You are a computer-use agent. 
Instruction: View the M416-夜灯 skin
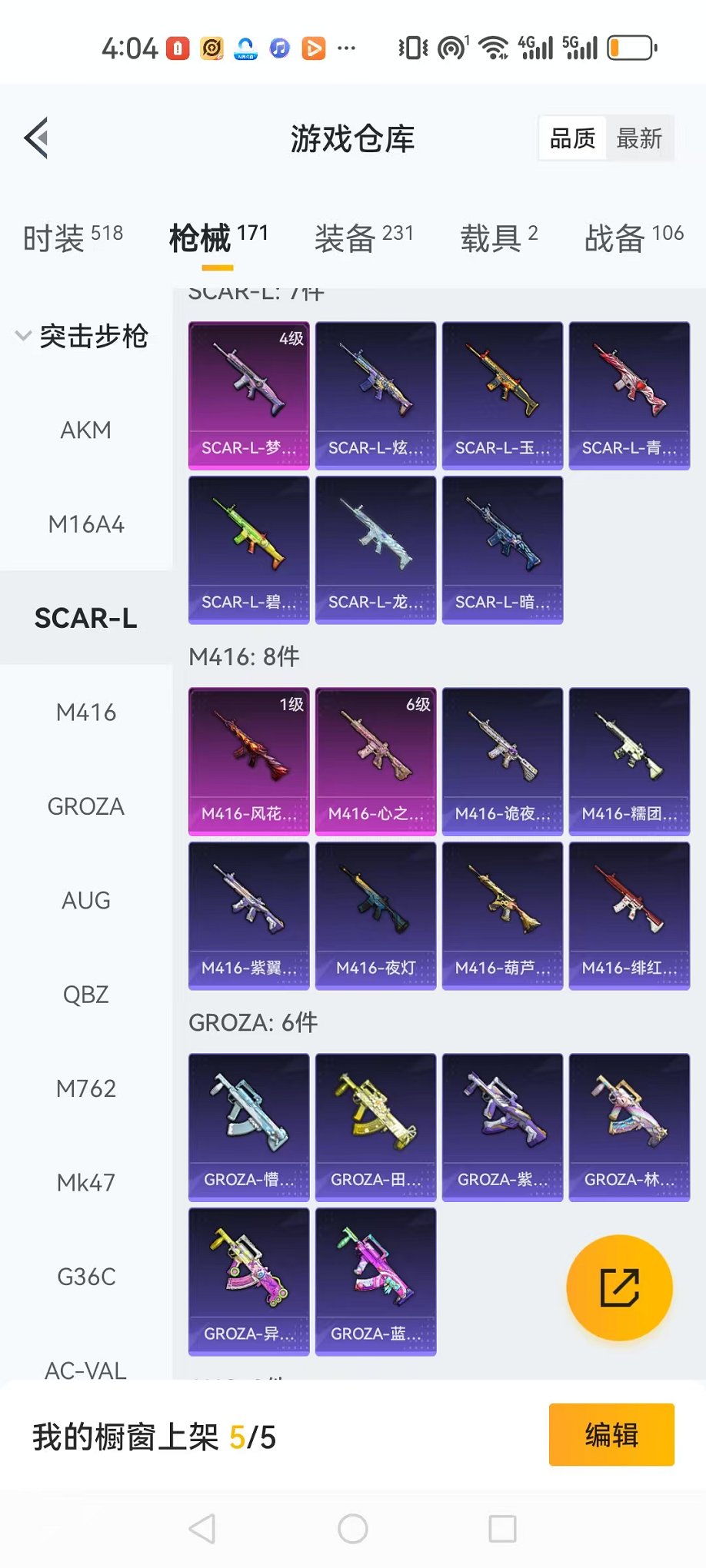click(375, 915)
